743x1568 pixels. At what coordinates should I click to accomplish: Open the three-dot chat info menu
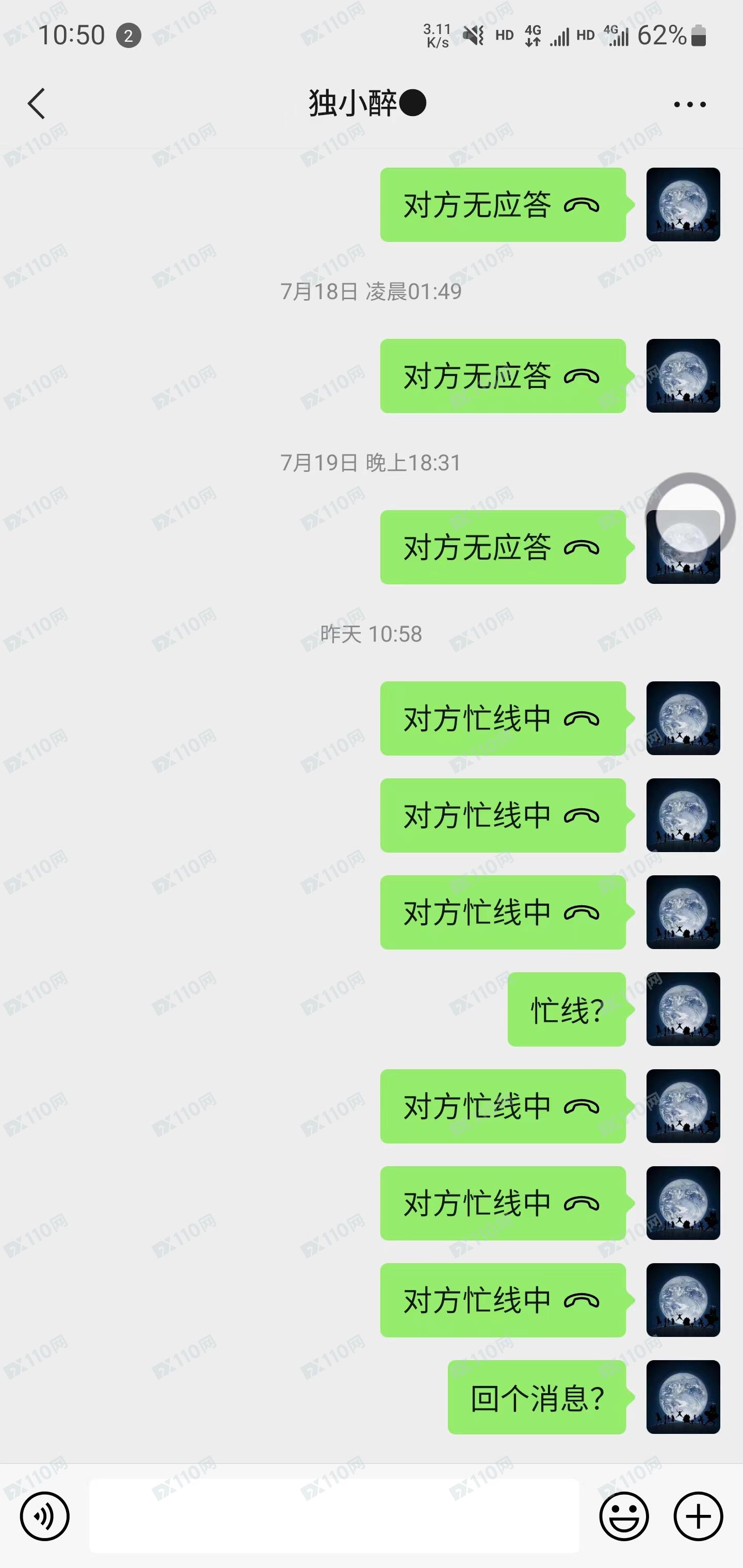[x=689, y=105]
